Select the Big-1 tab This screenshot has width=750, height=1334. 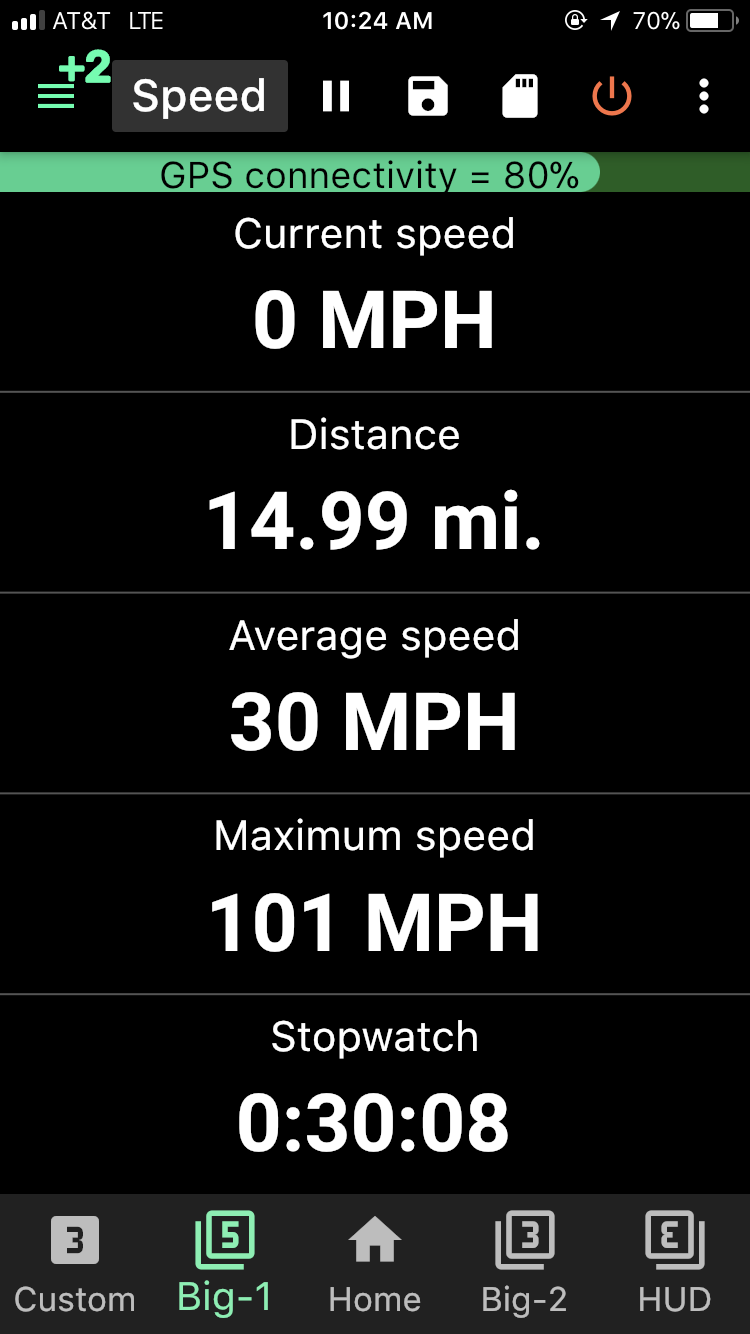pyautogui.click(x=224, y=1265)
